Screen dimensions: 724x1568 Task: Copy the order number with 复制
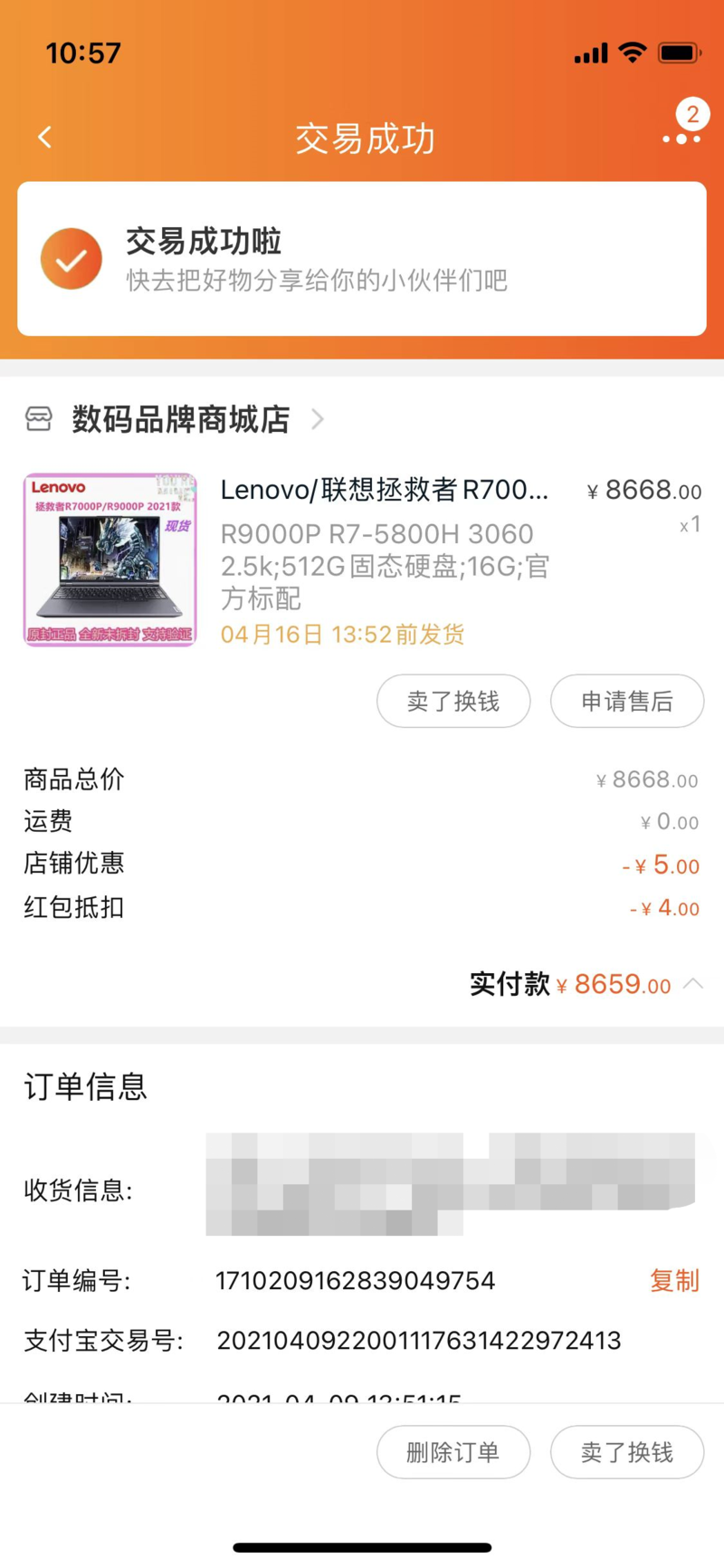[674, 1281]
